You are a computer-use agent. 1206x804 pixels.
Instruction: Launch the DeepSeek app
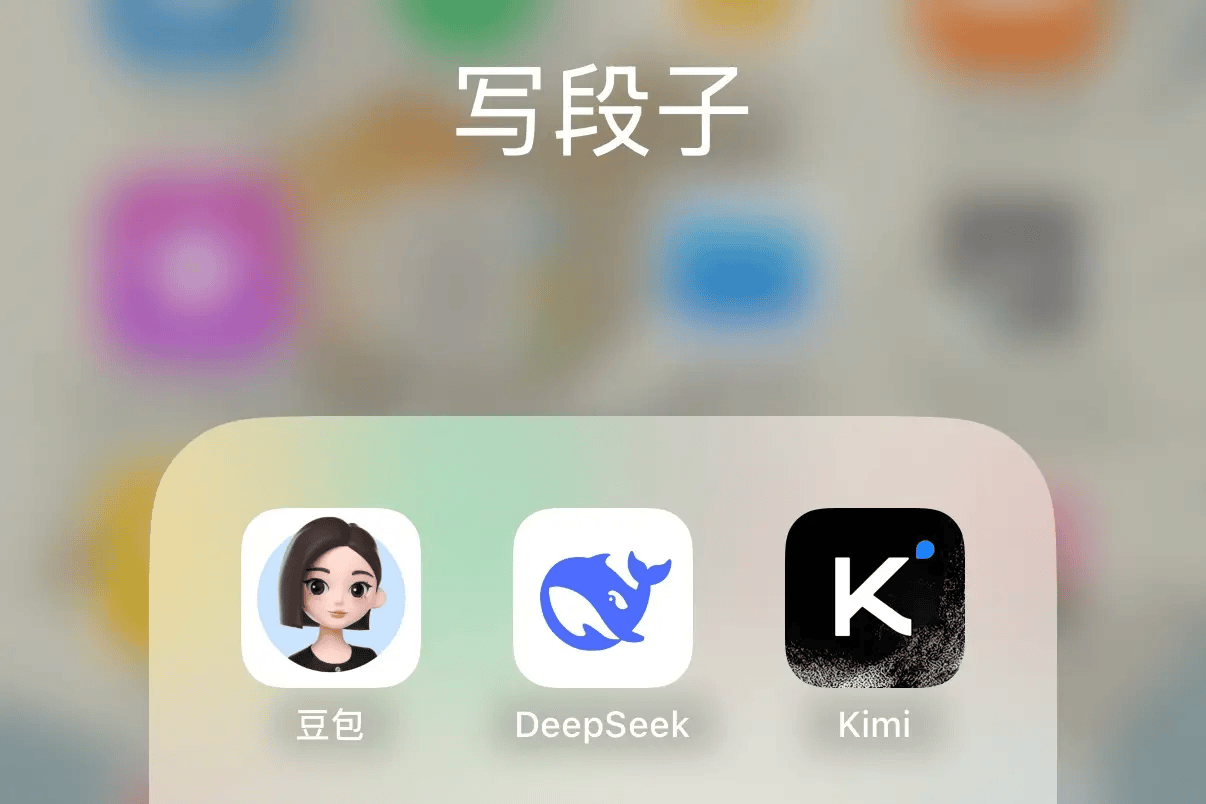pyautogui.click(x=602, y=597)
